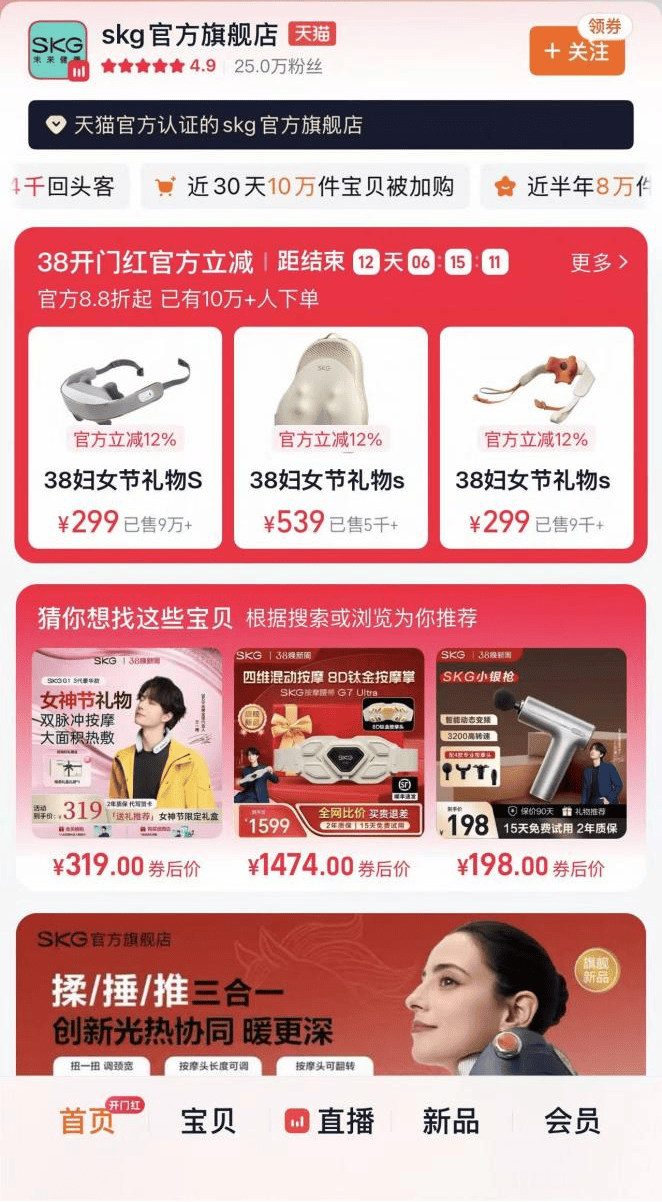662x1202 pixels.
Task: Open the 揉/捶/推三合一 new product banner
Action: 330,994
